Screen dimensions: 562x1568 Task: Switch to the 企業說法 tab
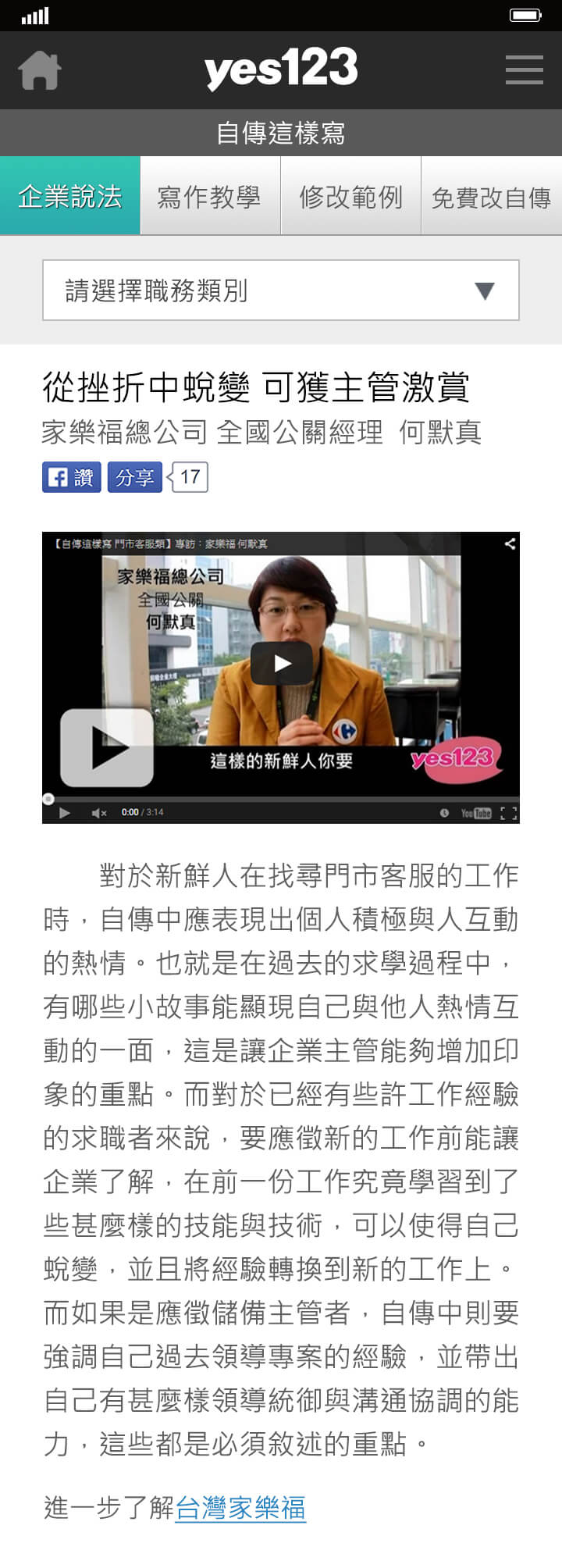[x=70, y=196]
